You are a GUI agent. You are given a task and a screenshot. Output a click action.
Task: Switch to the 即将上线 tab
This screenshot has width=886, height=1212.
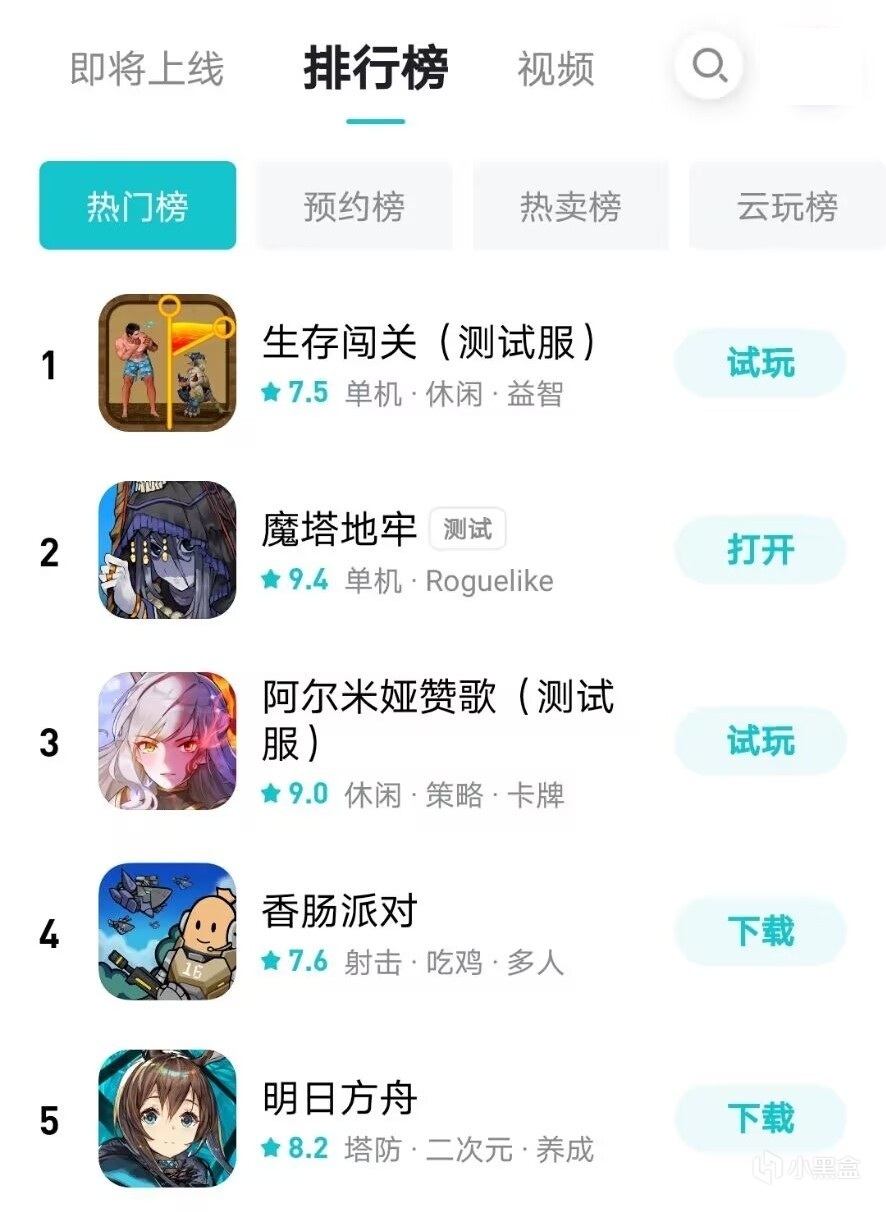[146, 69]
